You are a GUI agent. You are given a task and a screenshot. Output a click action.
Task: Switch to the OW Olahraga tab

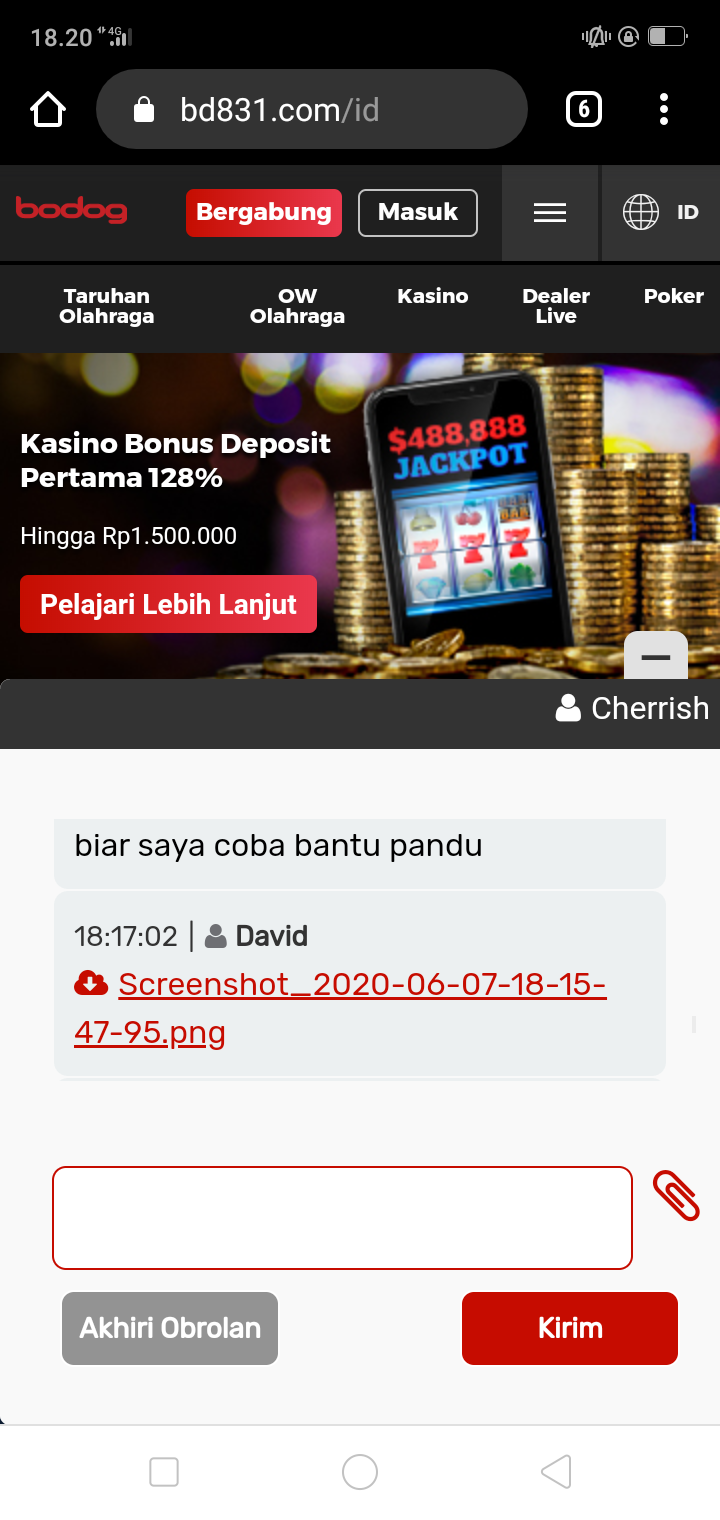click(x=297, y=306)
